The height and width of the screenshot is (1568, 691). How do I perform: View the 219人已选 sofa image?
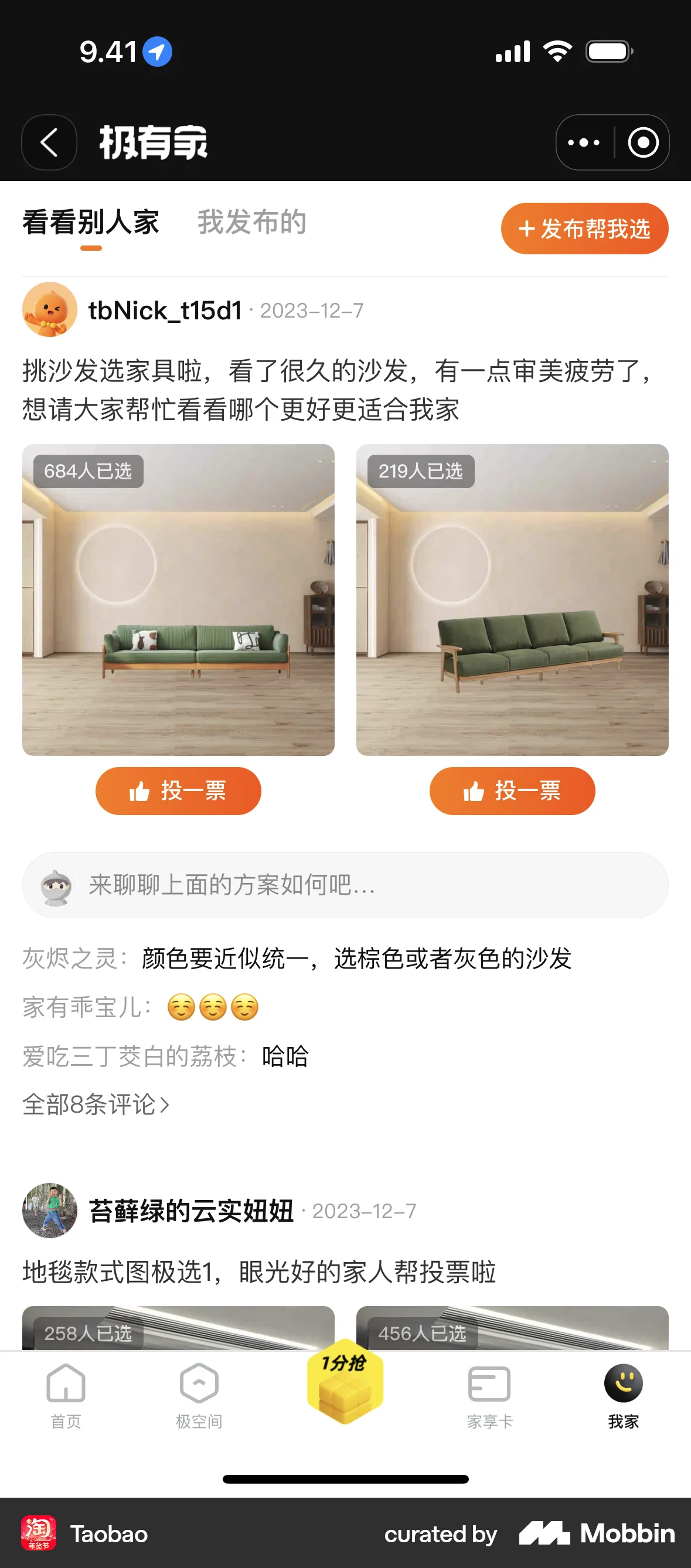(x=512, y=599)
